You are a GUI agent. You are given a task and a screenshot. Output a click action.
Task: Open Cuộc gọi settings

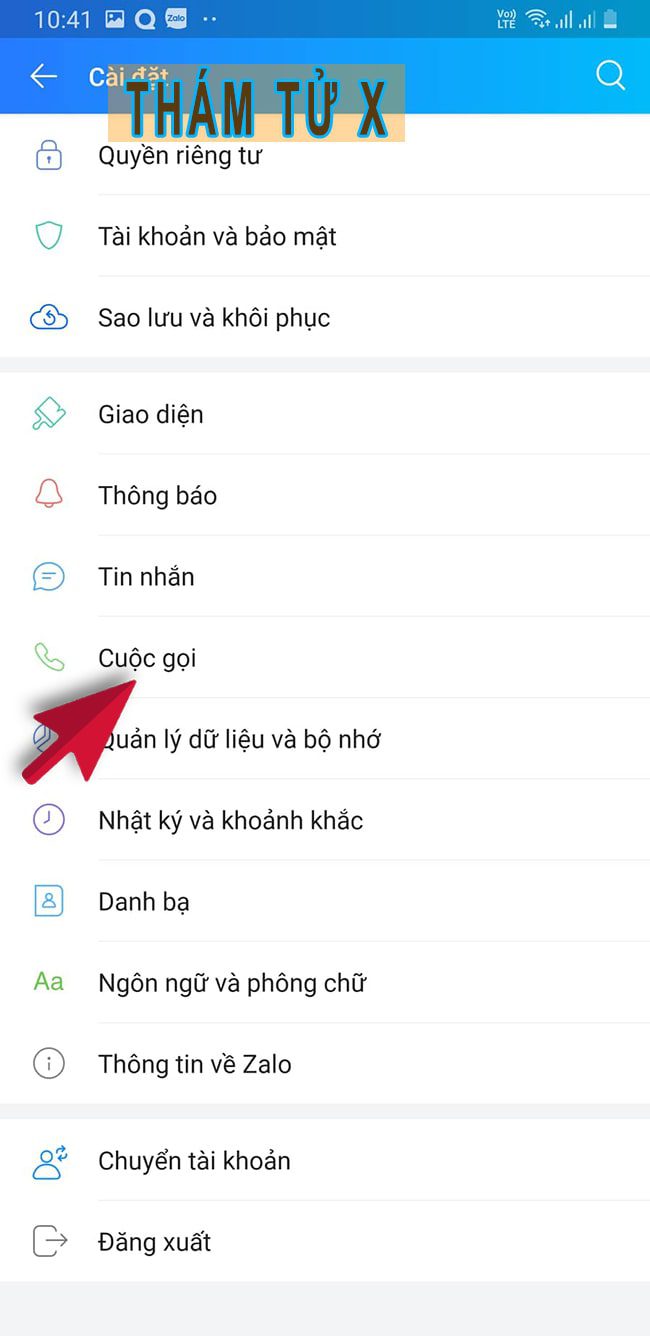pyautogui.click(x=147, y=658)
